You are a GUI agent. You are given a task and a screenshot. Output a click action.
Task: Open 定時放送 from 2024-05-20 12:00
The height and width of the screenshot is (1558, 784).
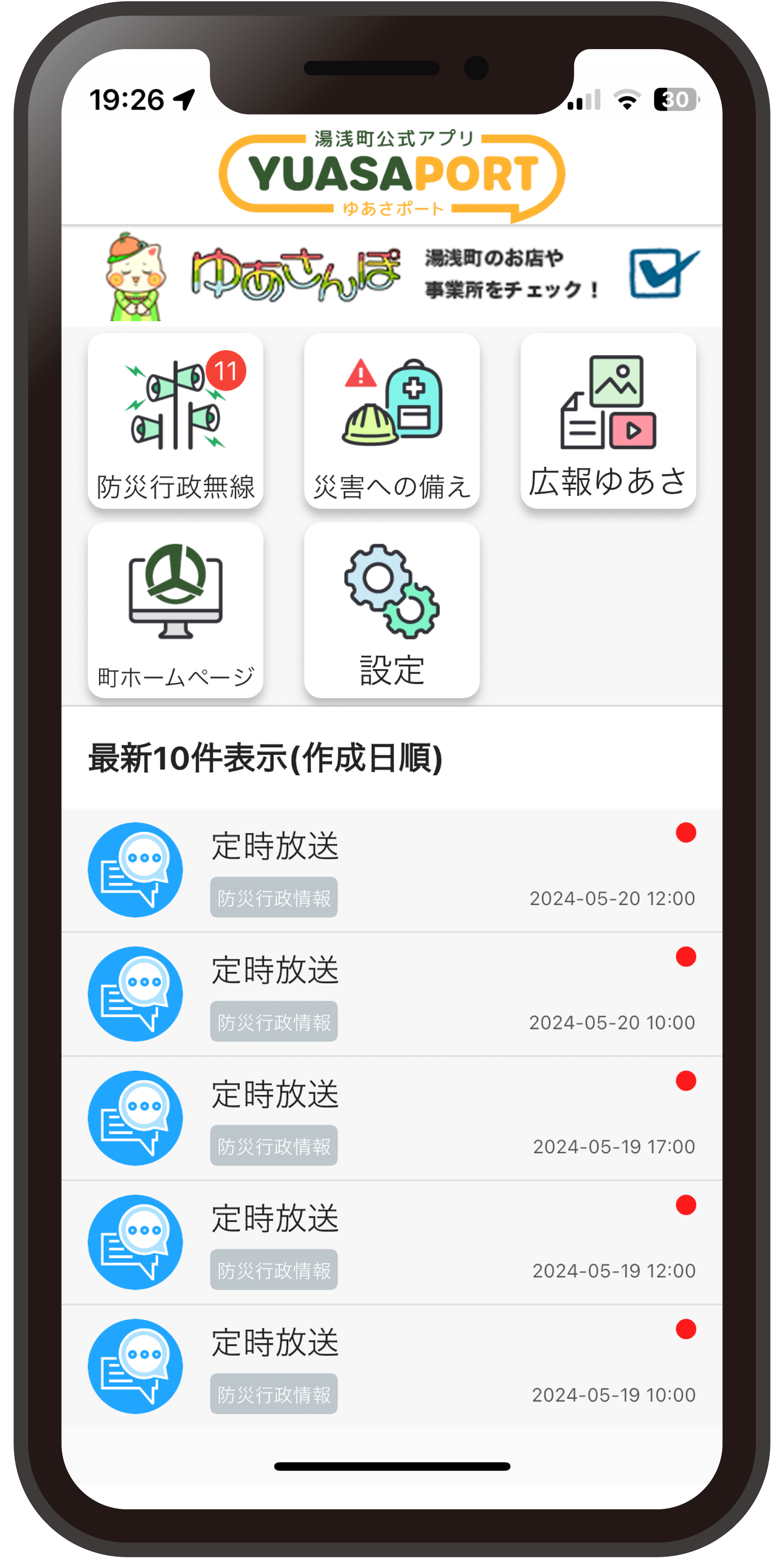coord(392,870)
